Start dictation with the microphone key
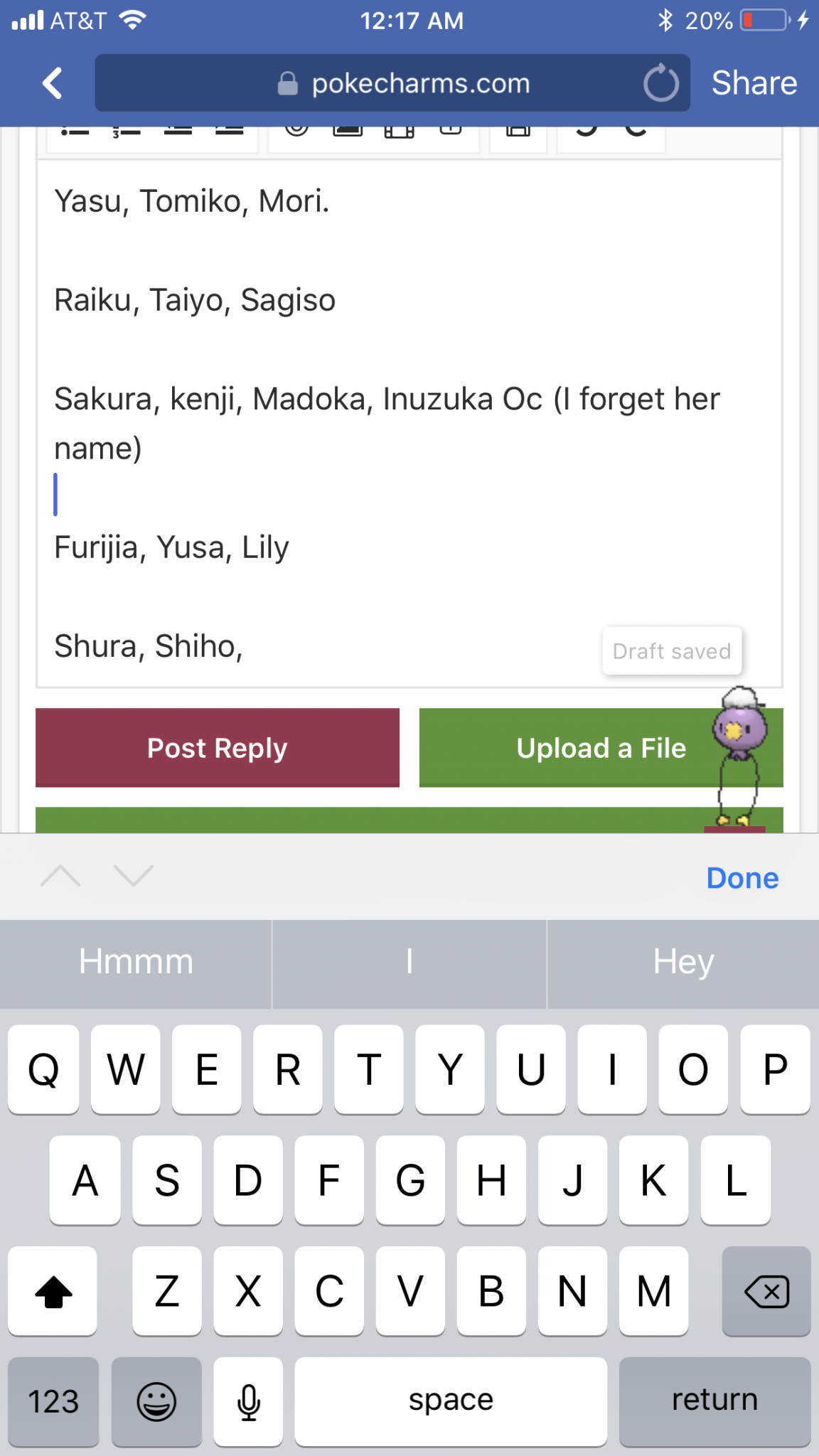Screen dimensions: 819x1456 tap(248, 1401)
